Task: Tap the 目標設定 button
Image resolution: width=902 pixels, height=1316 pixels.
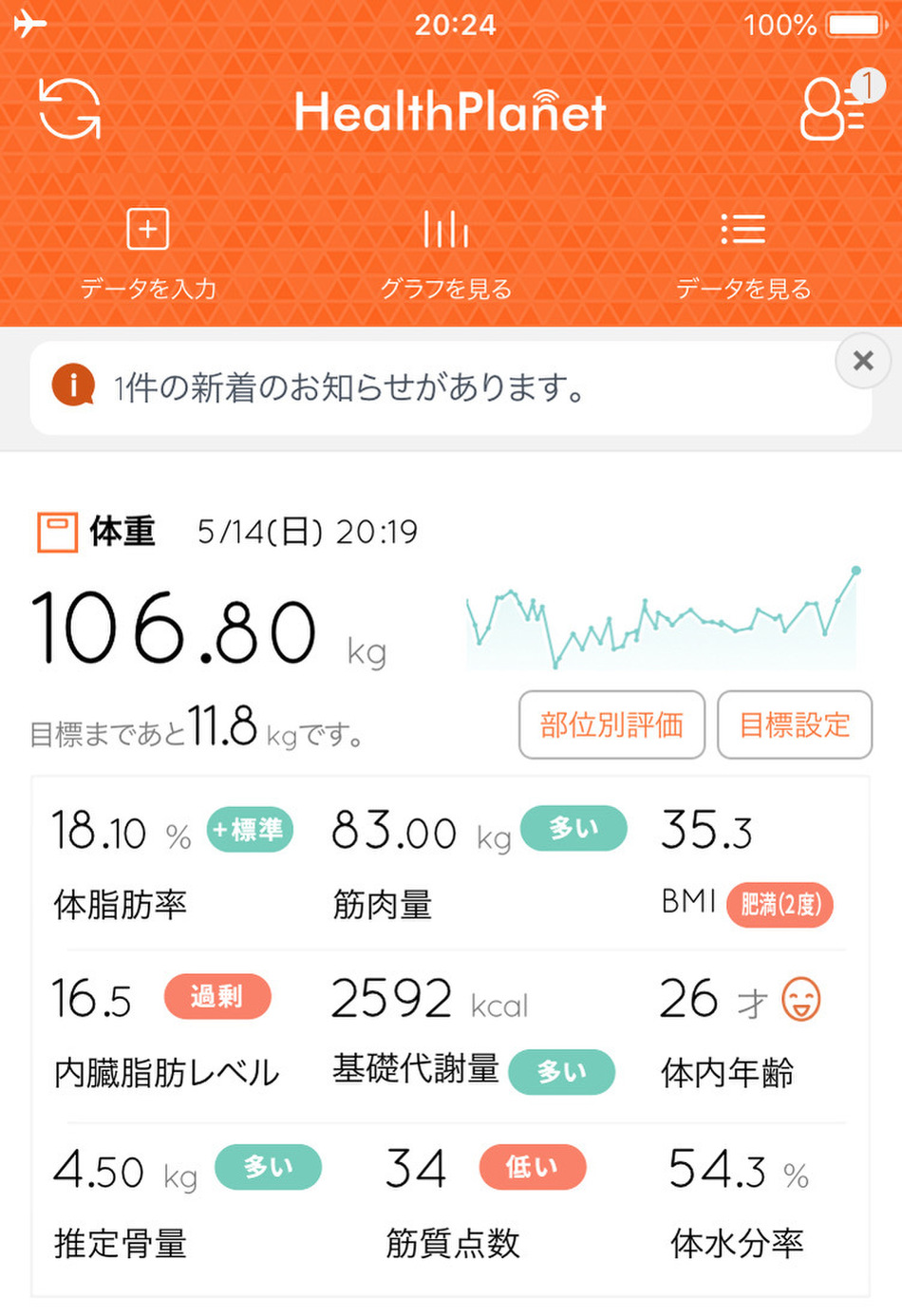Action: click(795, 725)
